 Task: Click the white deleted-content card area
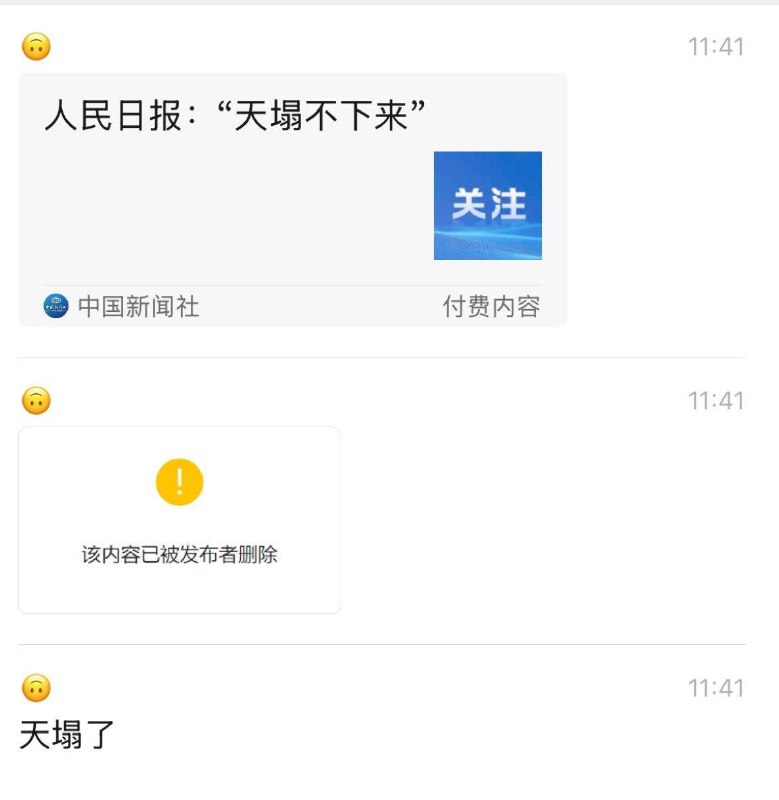178,518
